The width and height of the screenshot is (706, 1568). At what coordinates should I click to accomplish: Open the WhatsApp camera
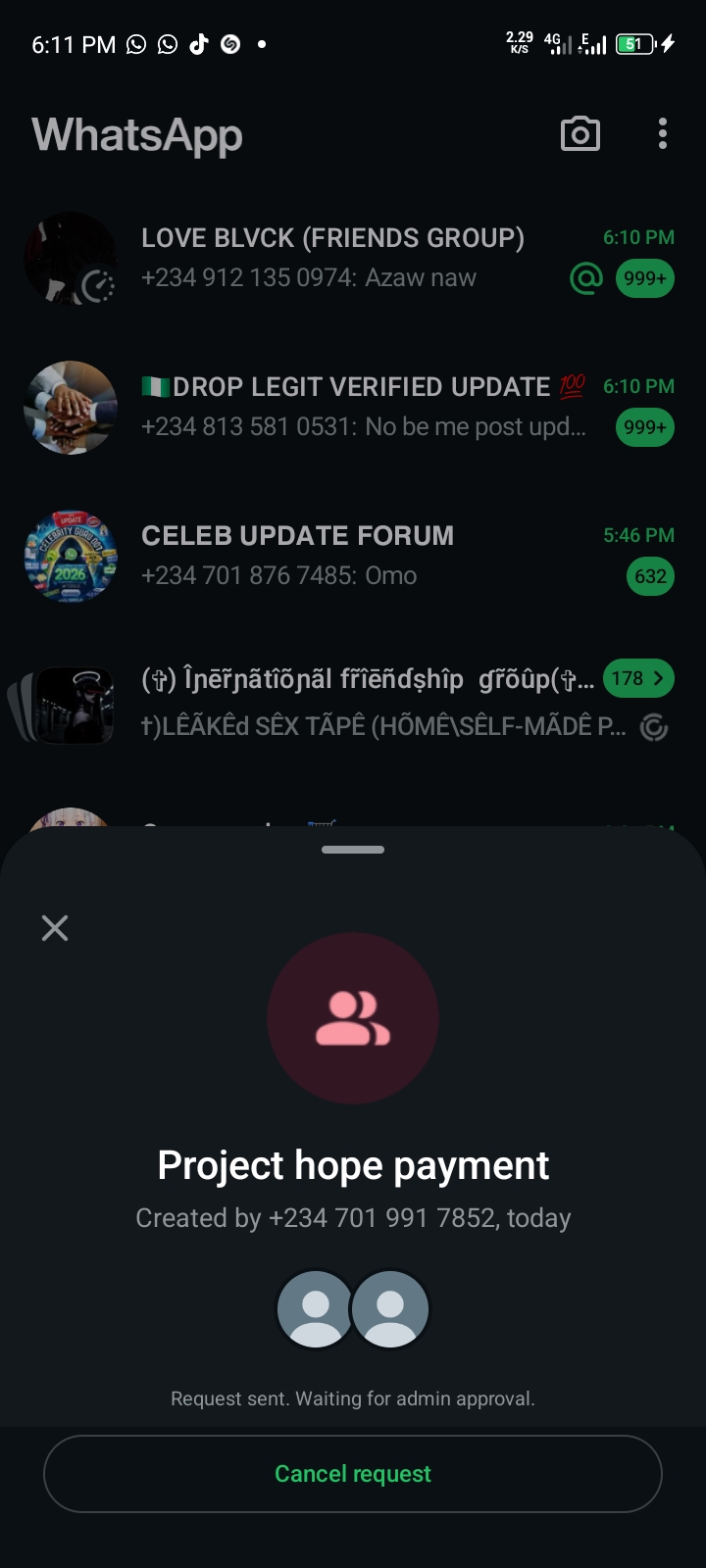tap(580, 134)
